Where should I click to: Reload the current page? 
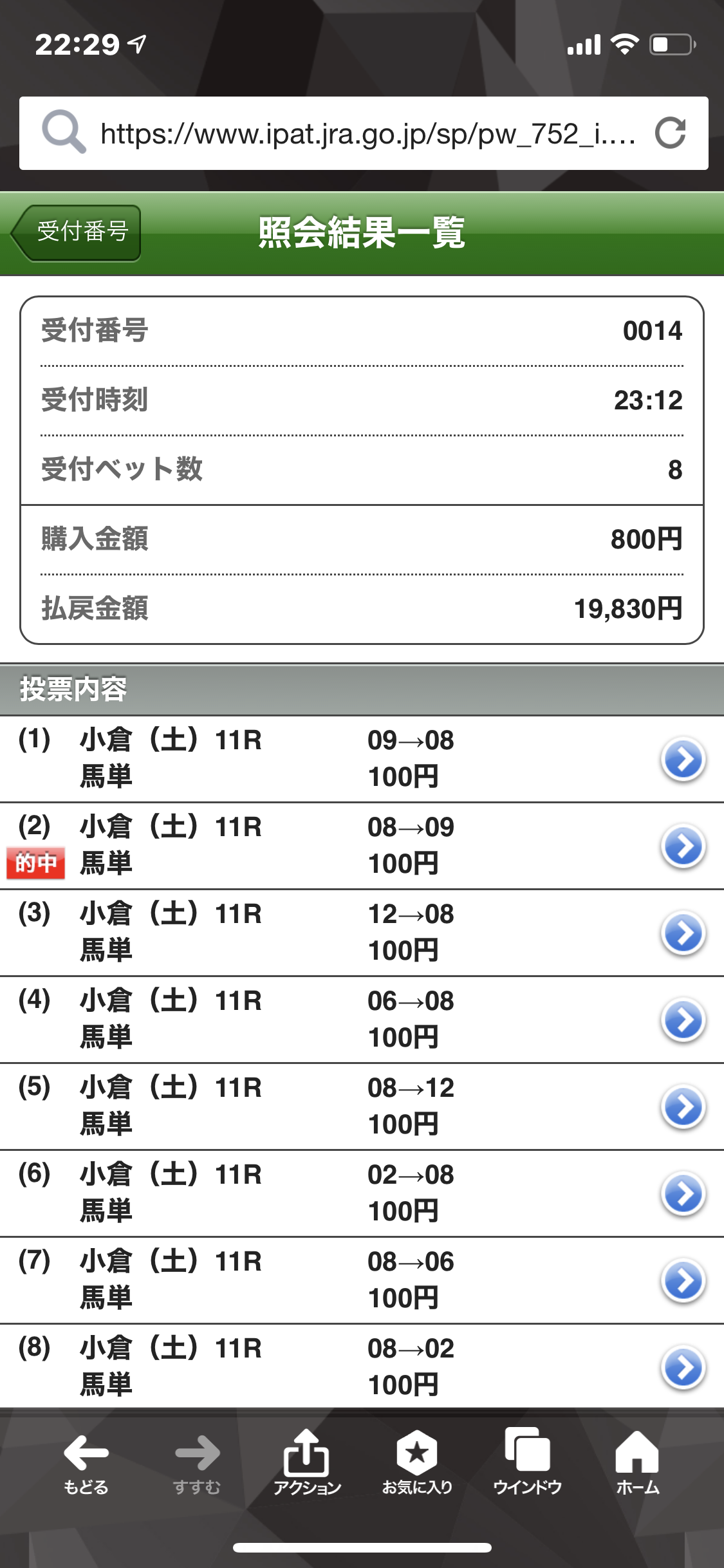click(x=671, y=134)
